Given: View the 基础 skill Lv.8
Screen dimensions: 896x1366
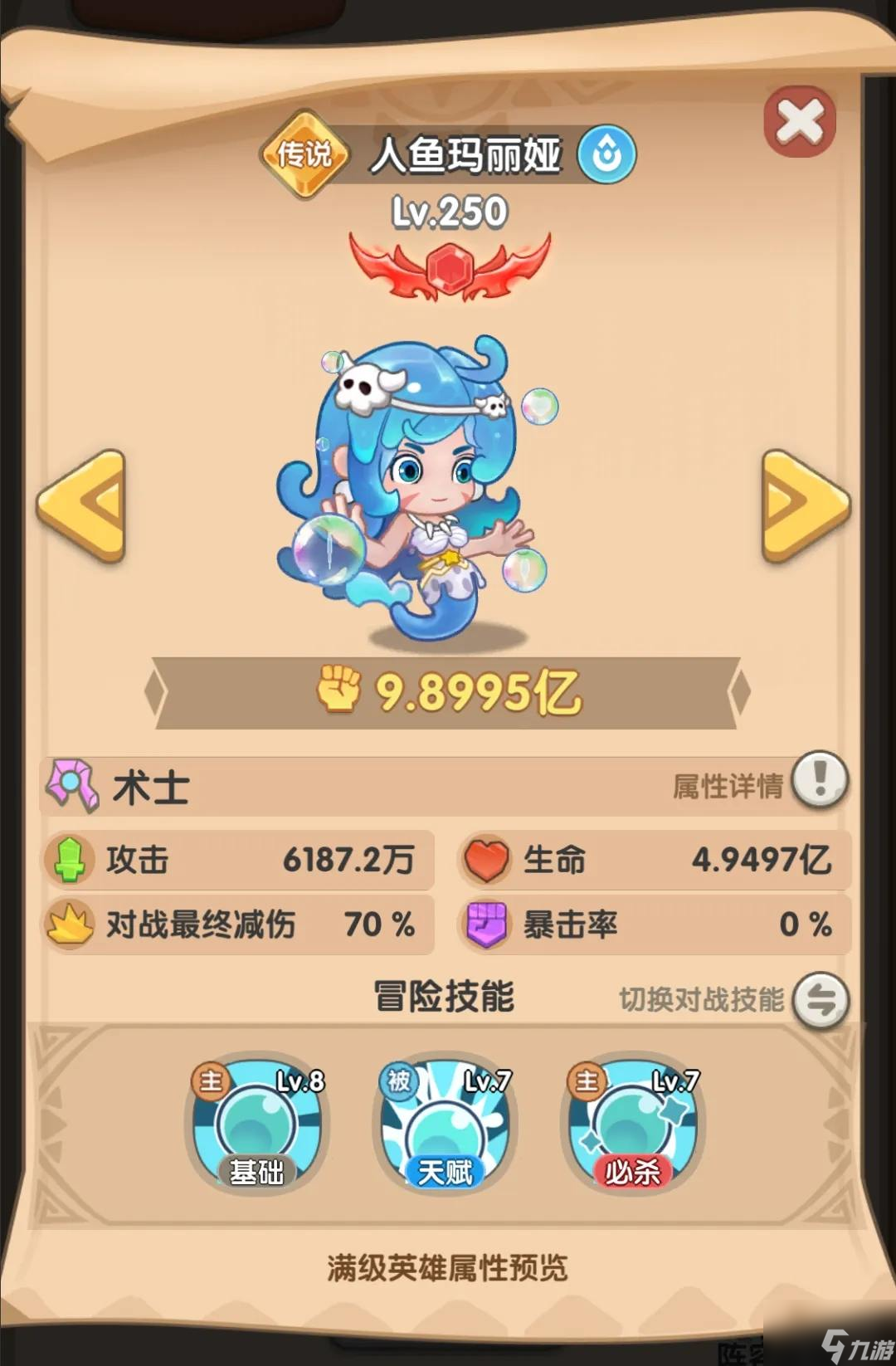Looking at the screenshot, I should [x=257, y=1126].
